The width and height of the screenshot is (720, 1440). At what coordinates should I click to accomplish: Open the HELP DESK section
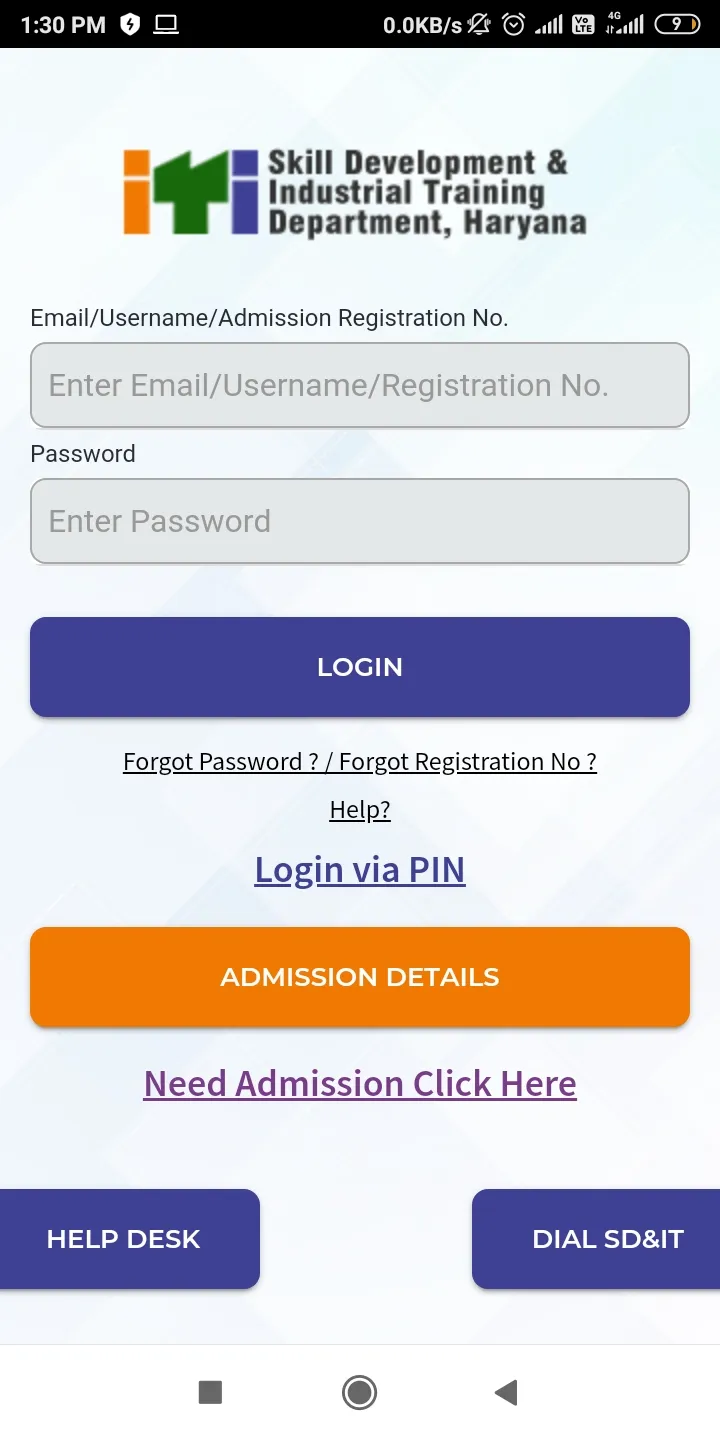pyautogui.click(x=122, y=1238)
